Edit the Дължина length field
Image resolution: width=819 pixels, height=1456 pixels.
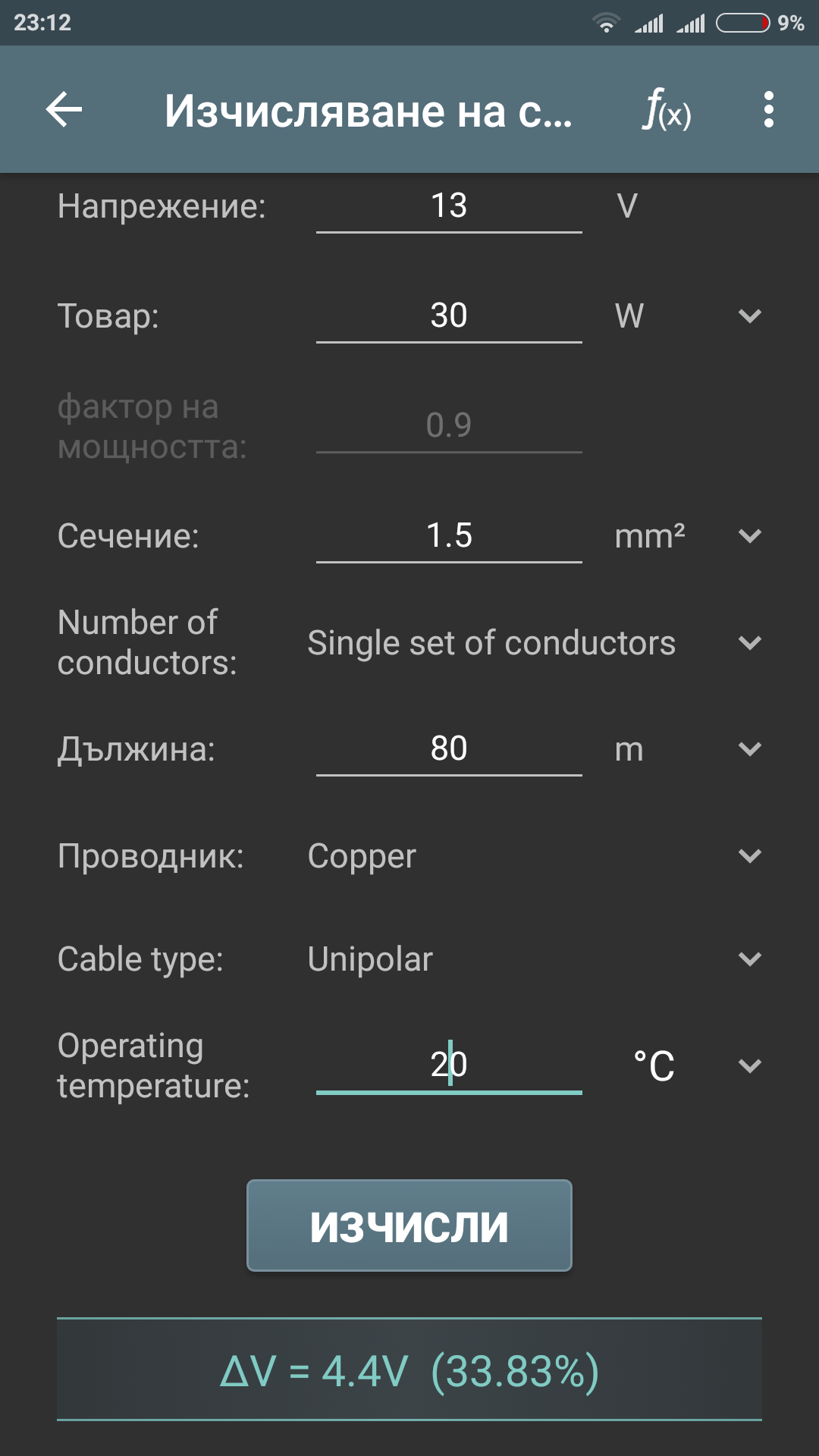pos(449,749)
